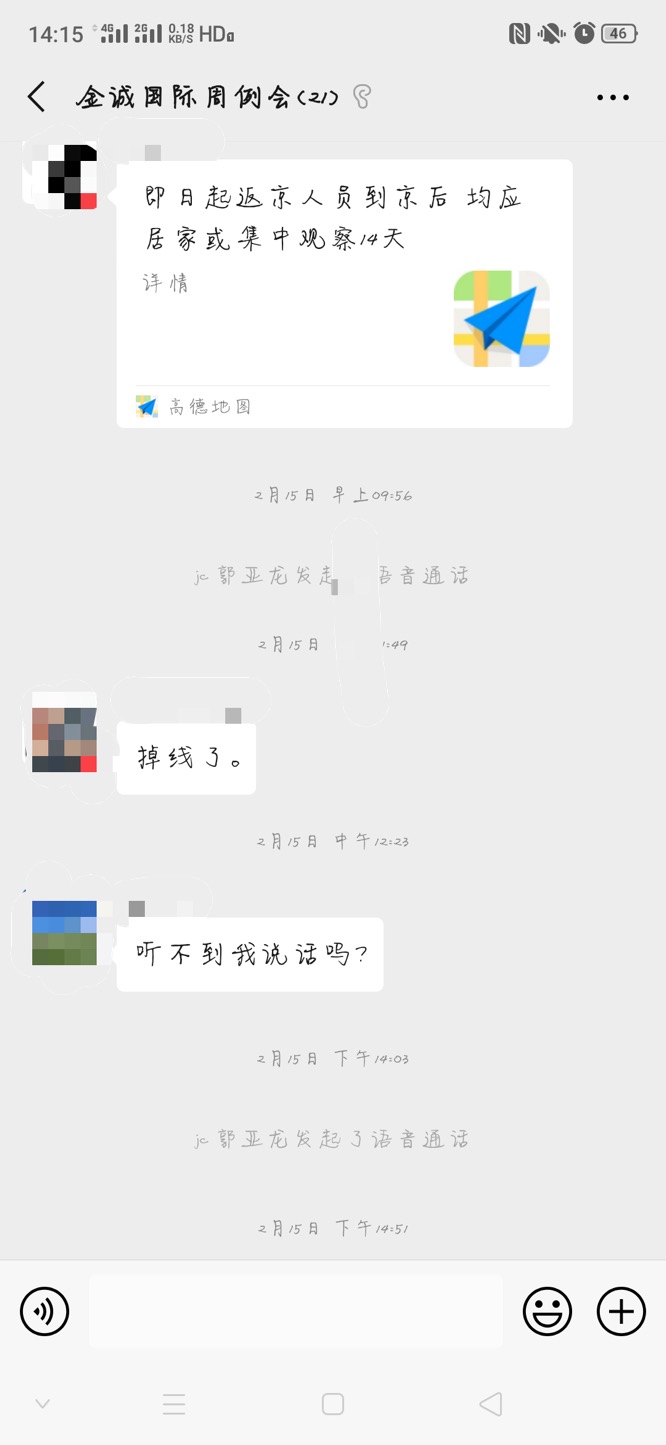This screenshot has width=666, height=1445.
Task: Tap the message text input field
Action: coord(296,1311)
